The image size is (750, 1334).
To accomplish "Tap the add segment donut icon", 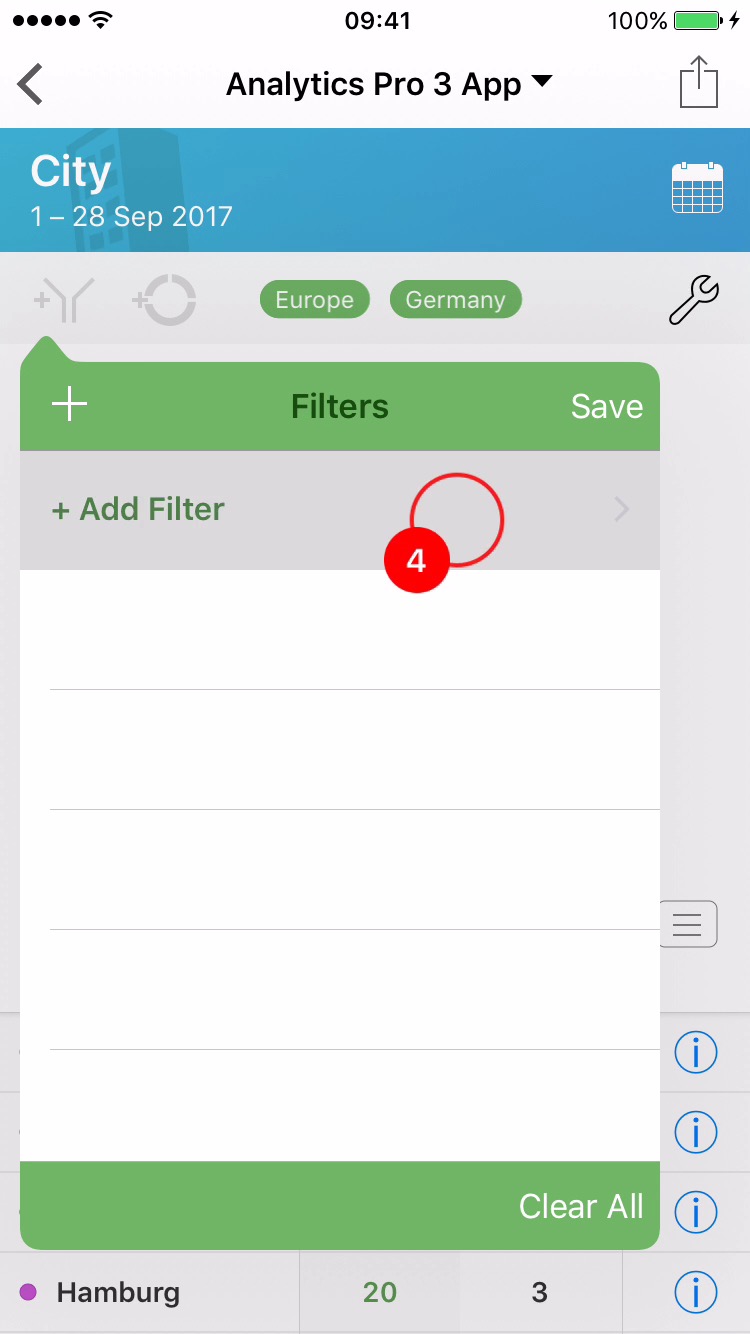I will (165, 300).
